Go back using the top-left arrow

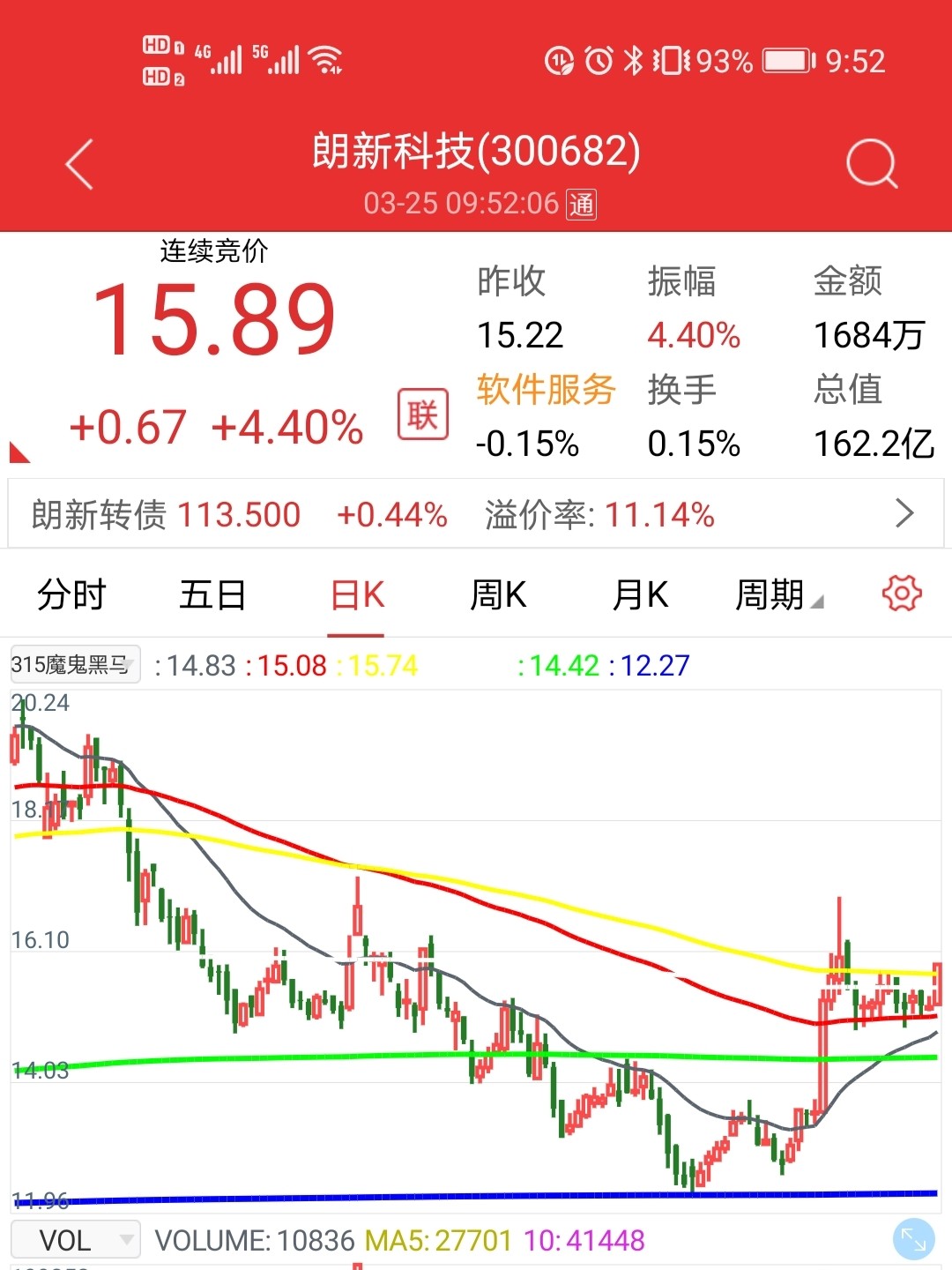[79, 164]
